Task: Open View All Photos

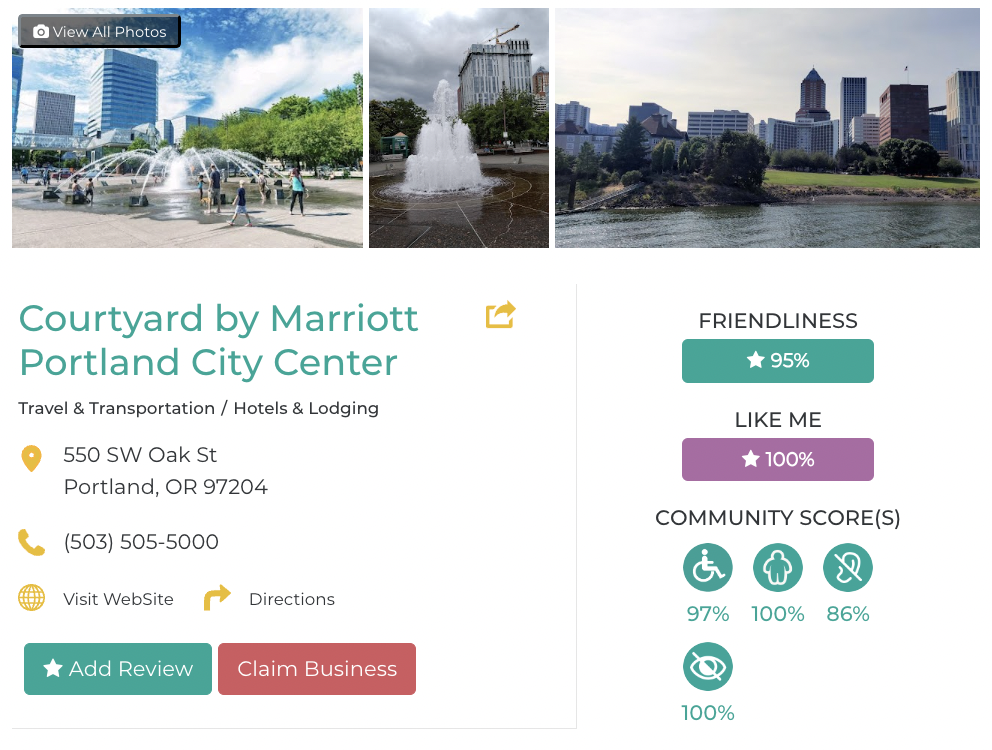Action: coord(99,32)
